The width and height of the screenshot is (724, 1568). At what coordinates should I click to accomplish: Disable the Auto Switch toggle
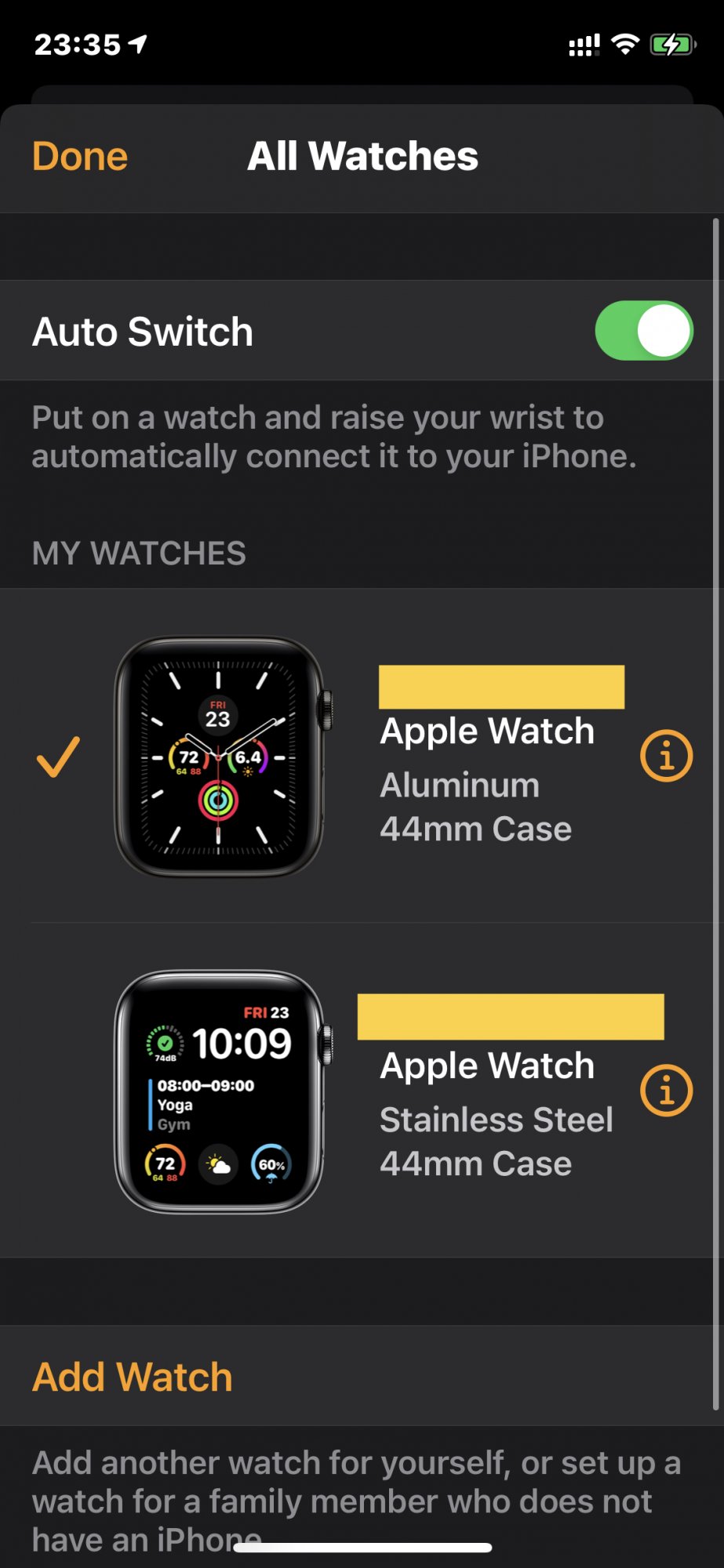(643, 331)
